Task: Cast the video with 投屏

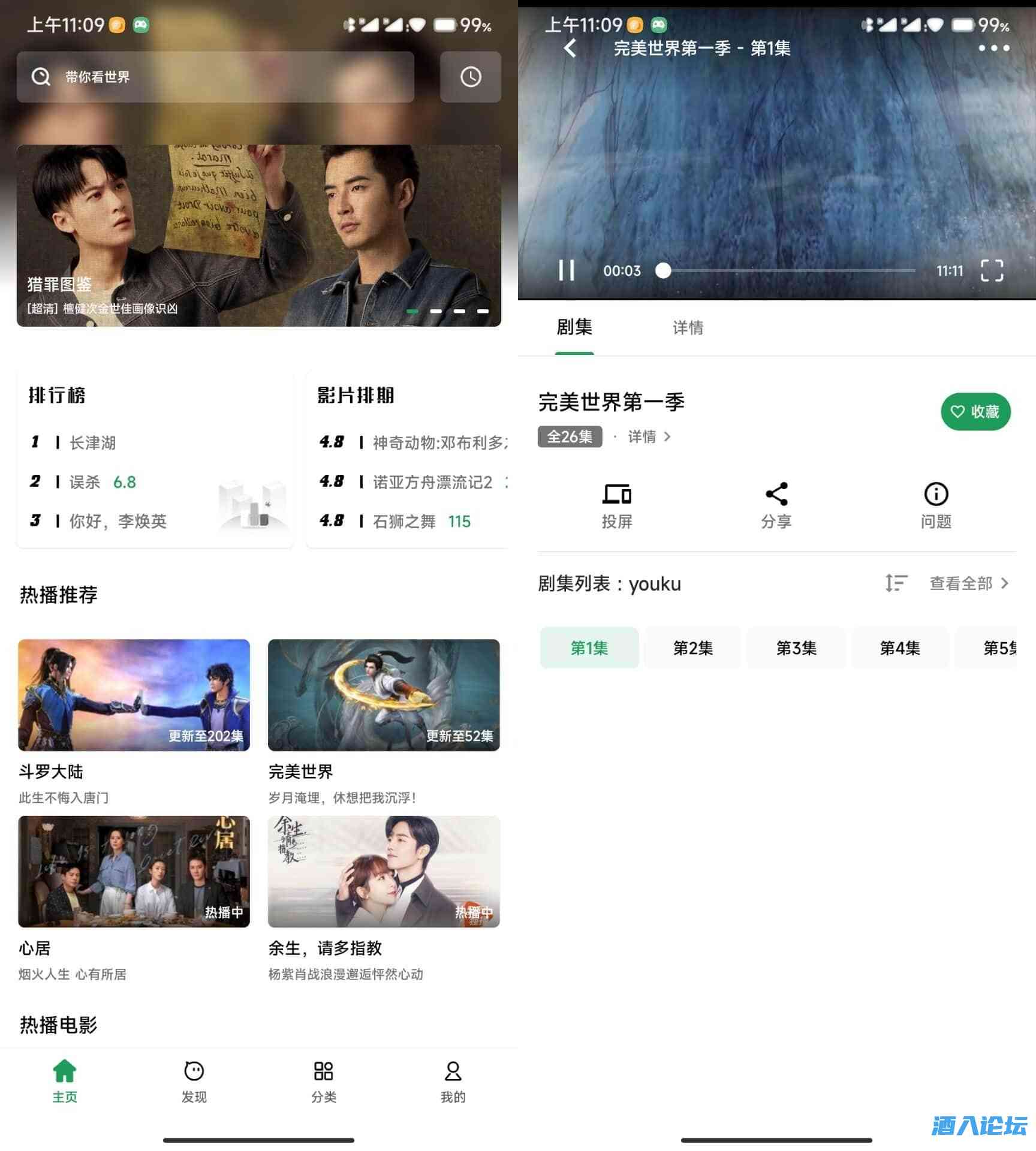Action: pos(617,506)
